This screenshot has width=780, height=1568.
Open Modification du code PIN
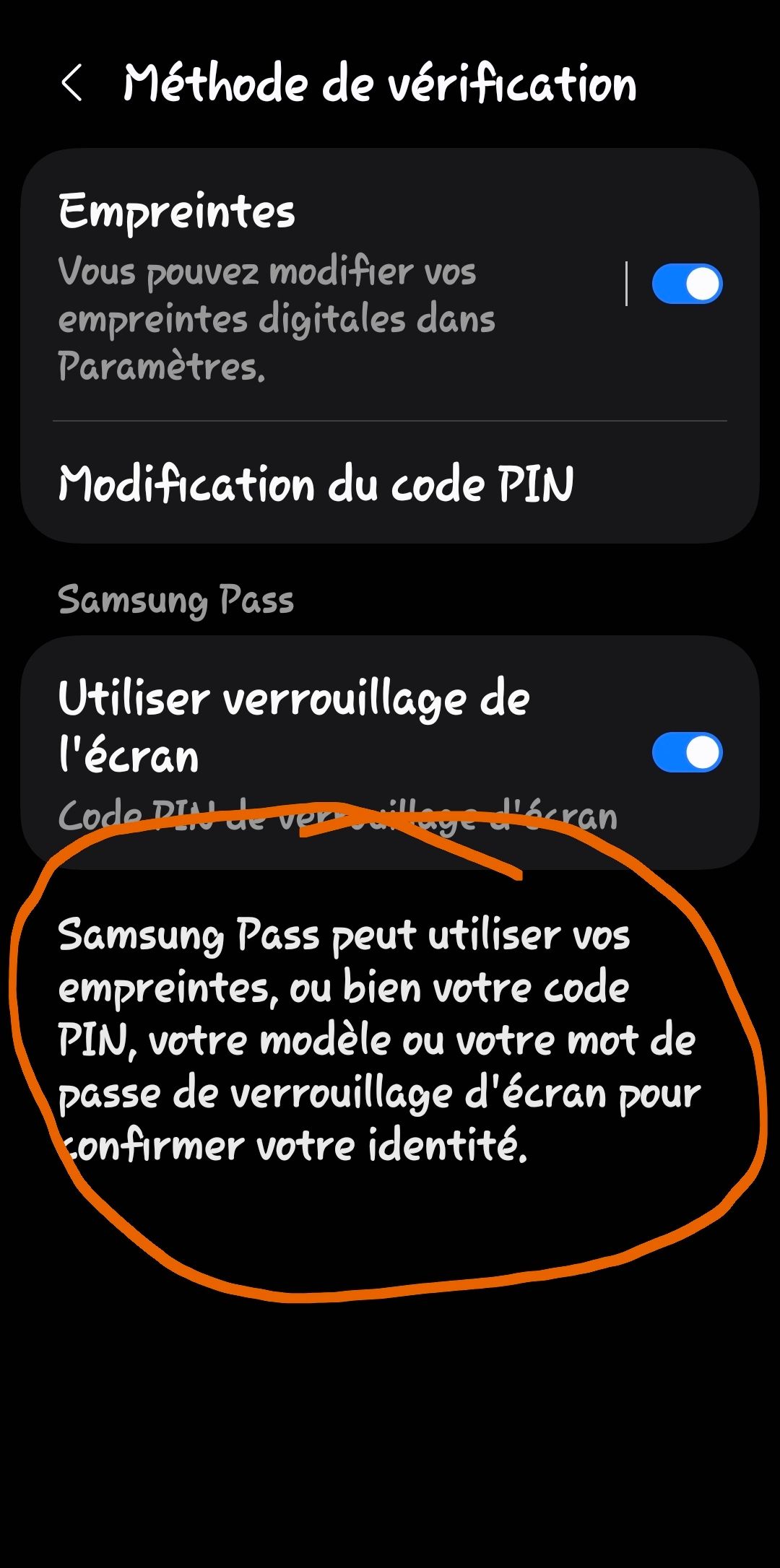point(316,484)
